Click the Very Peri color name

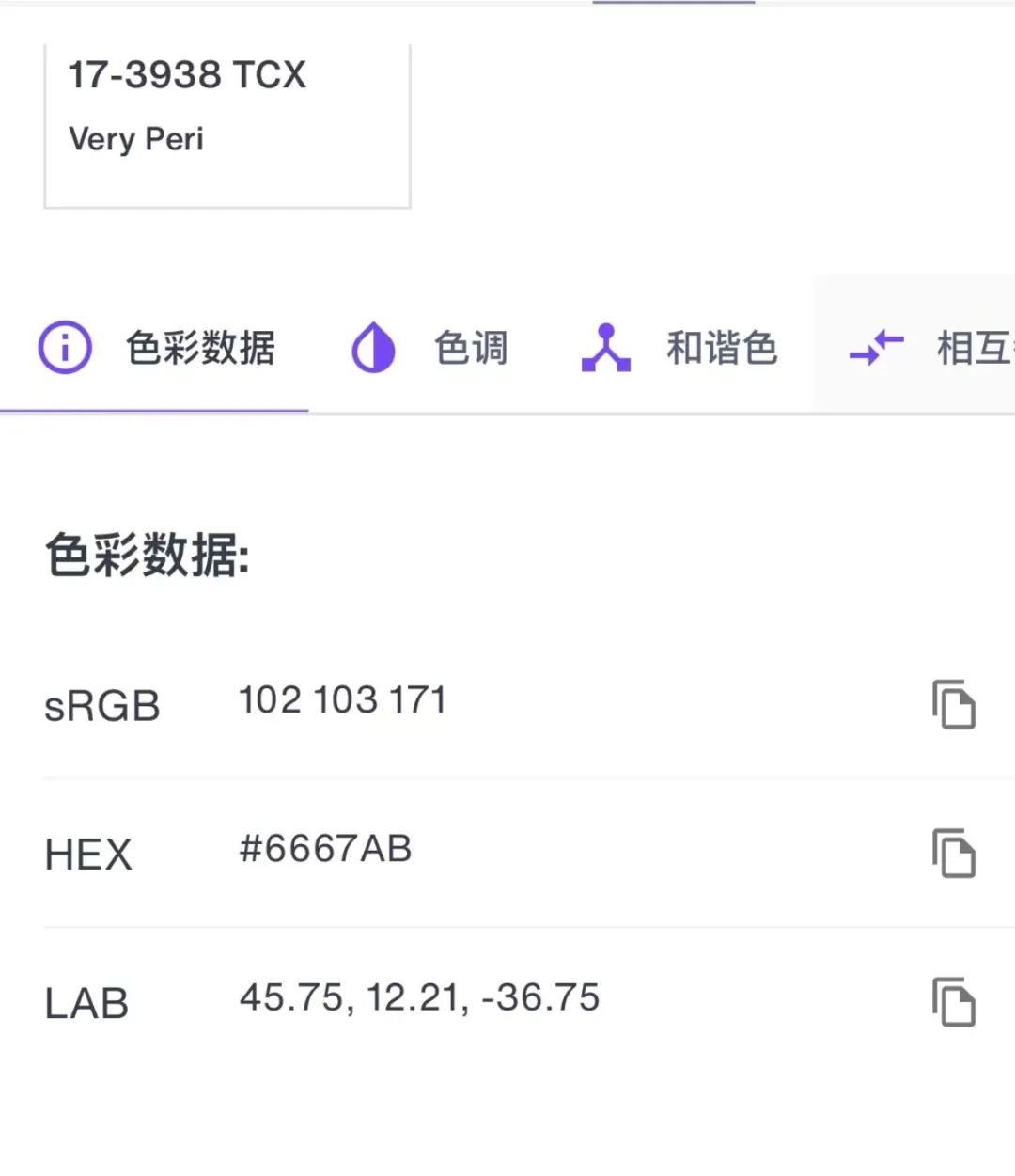click(136, 139)
